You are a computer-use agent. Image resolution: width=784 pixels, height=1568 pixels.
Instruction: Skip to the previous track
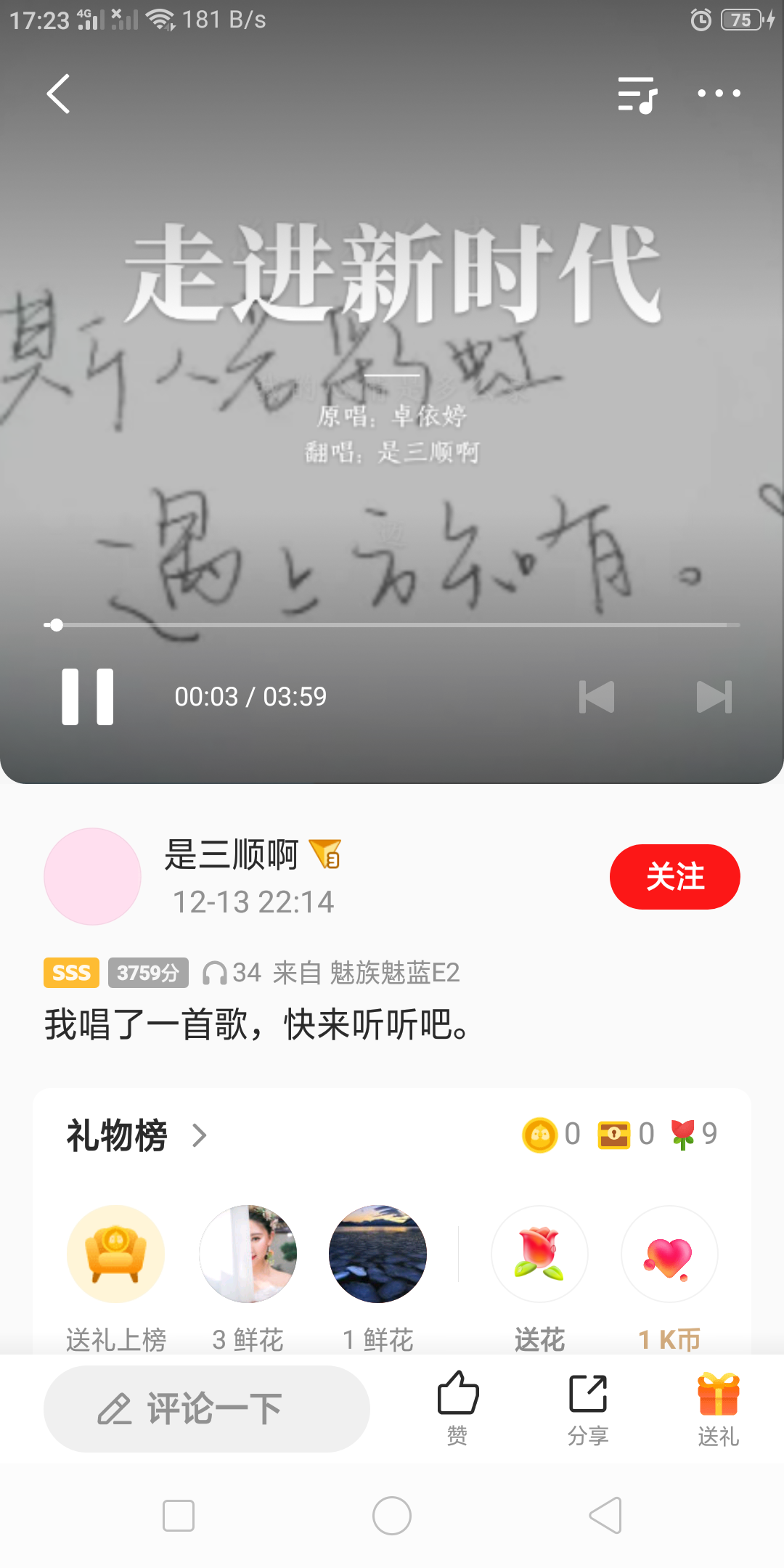point(597,697)
